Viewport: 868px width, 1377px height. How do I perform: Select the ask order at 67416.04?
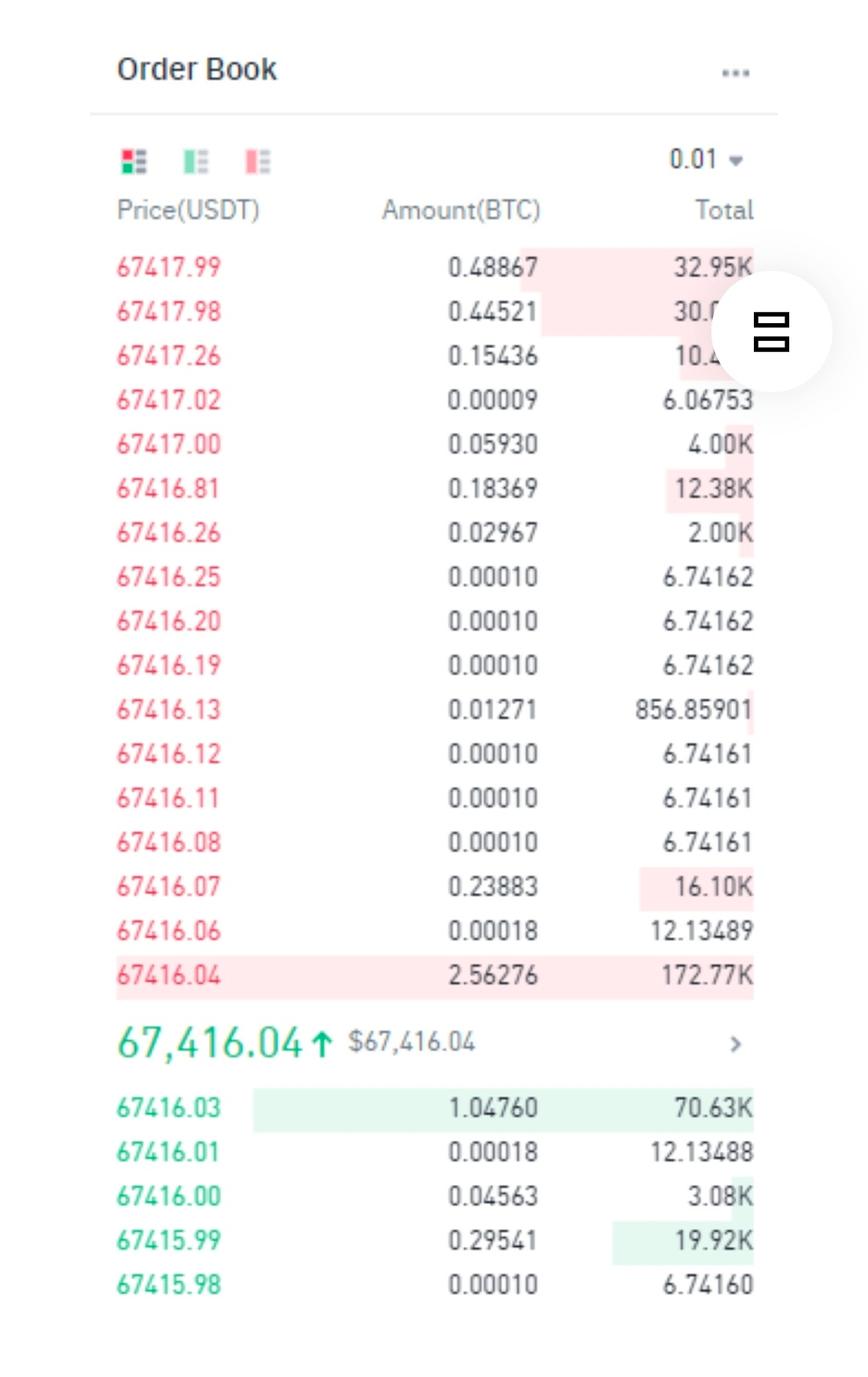(434, 976)
